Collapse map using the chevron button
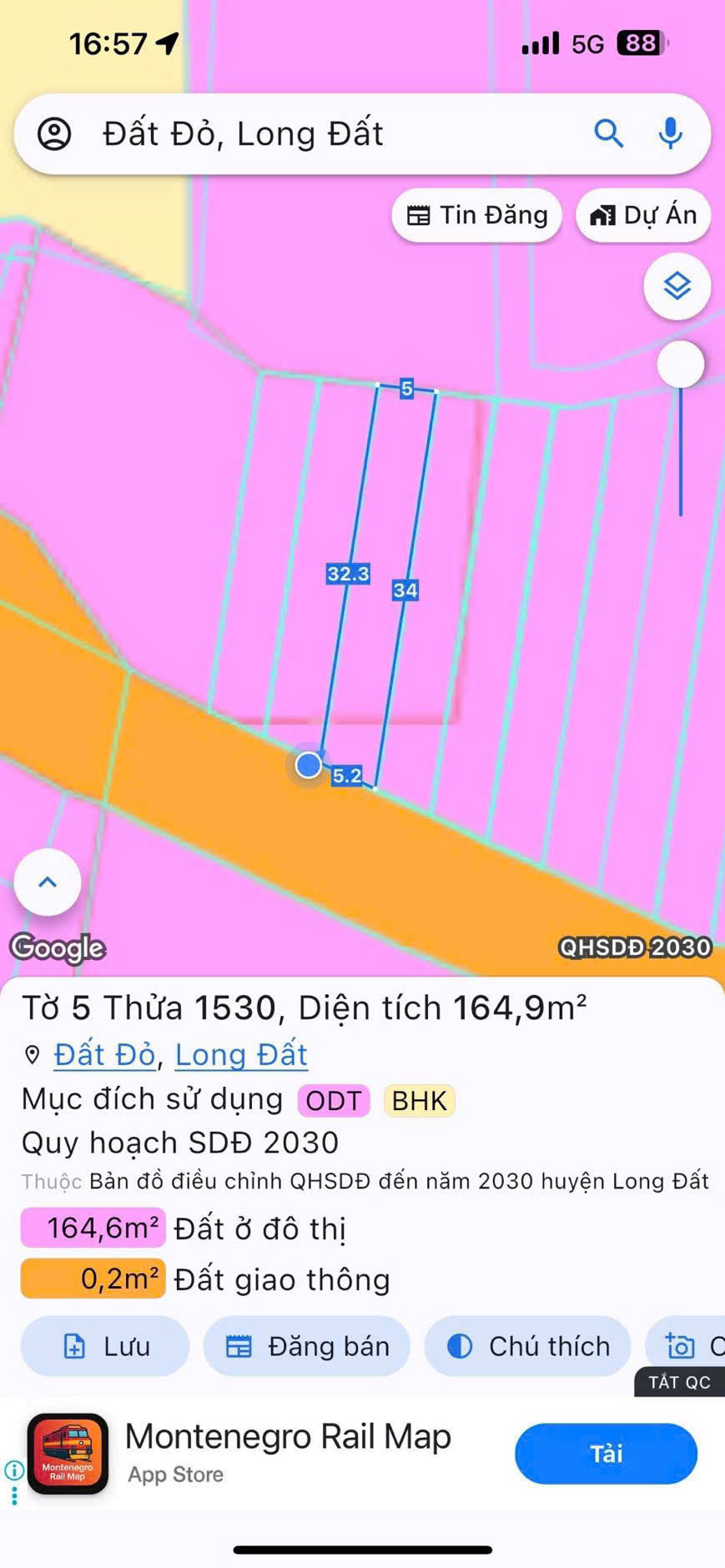 (46, 882)
